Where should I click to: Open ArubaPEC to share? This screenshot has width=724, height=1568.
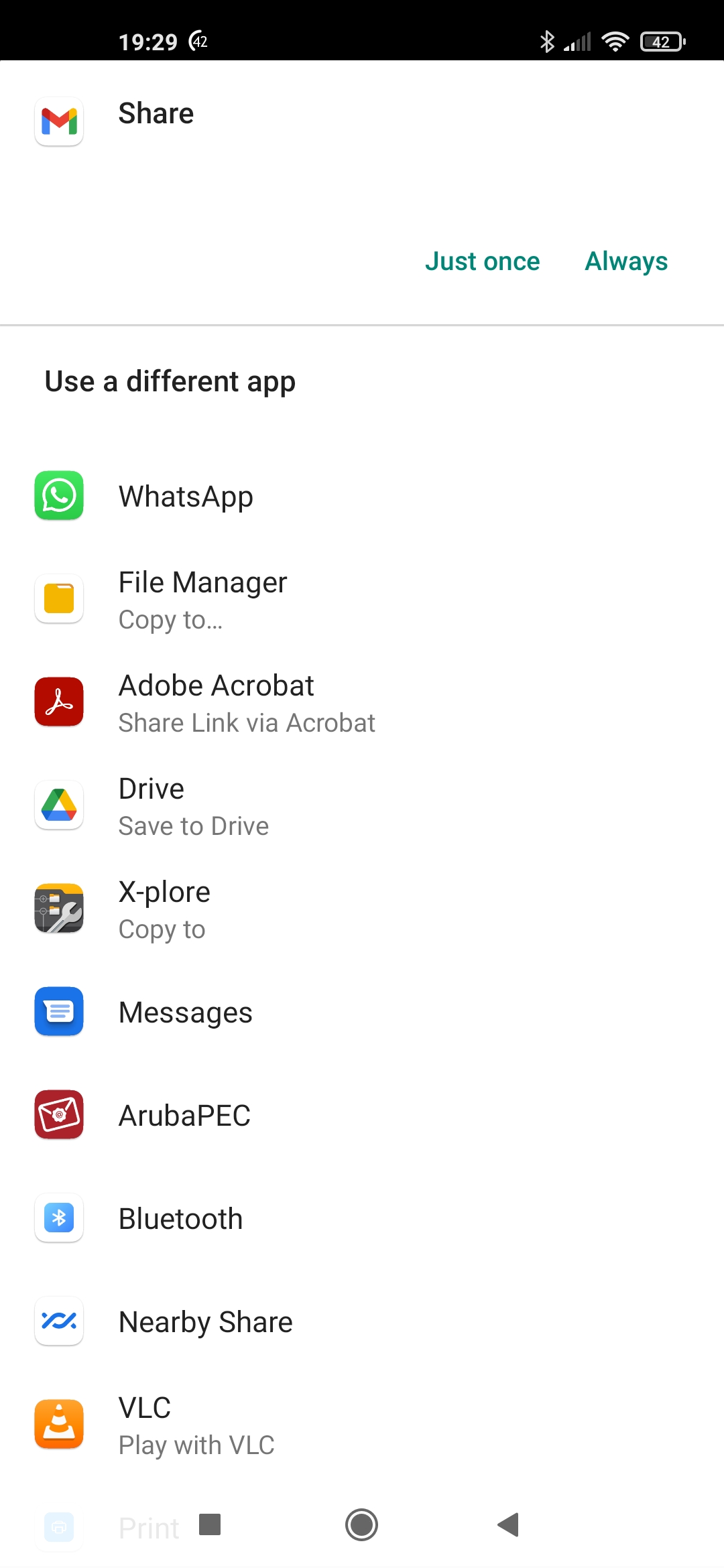click(x=184, y=1116)
